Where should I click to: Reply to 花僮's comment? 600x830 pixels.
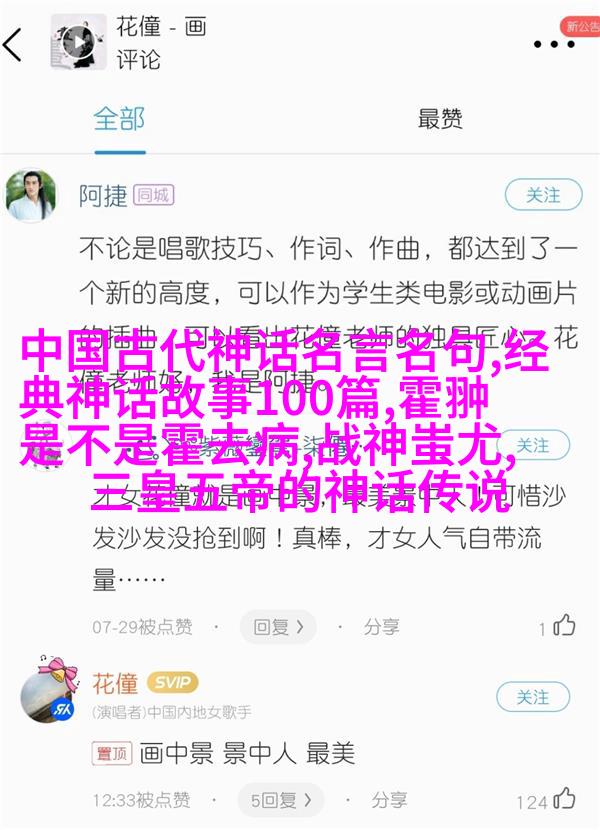(277, 801)
